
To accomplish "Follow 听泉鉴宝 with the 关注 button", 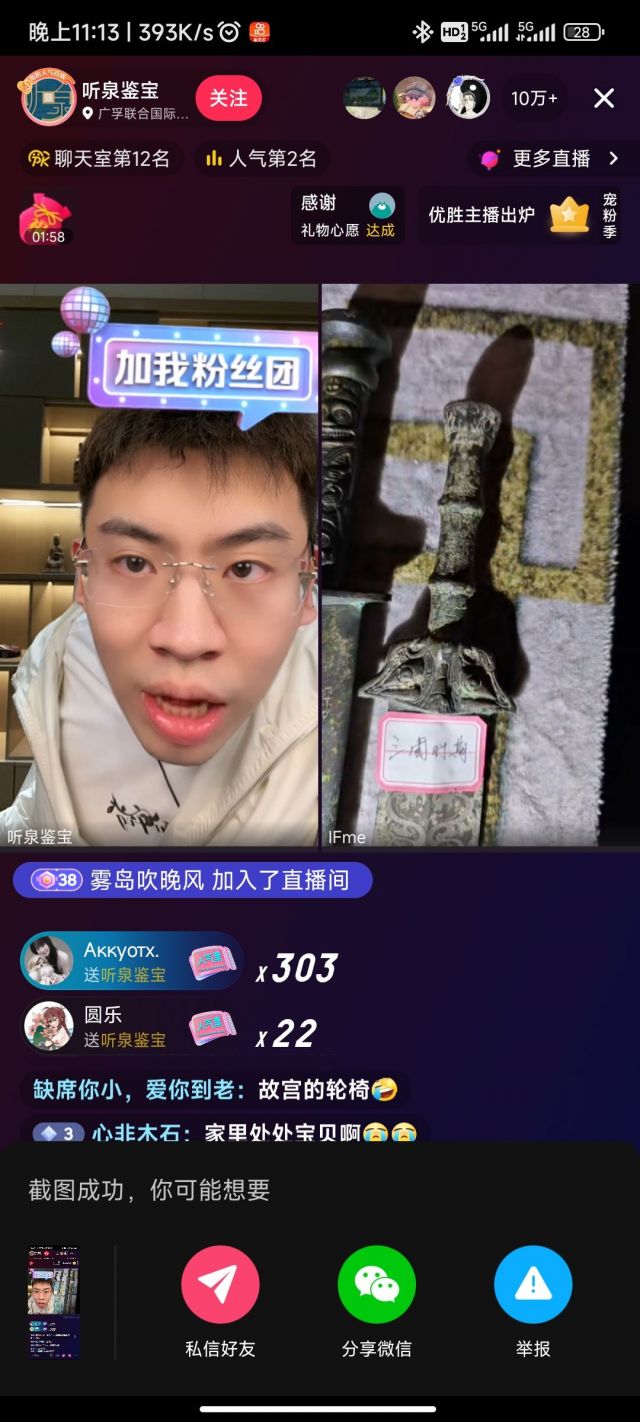I will pyautogui.click(x=228, y=98).
